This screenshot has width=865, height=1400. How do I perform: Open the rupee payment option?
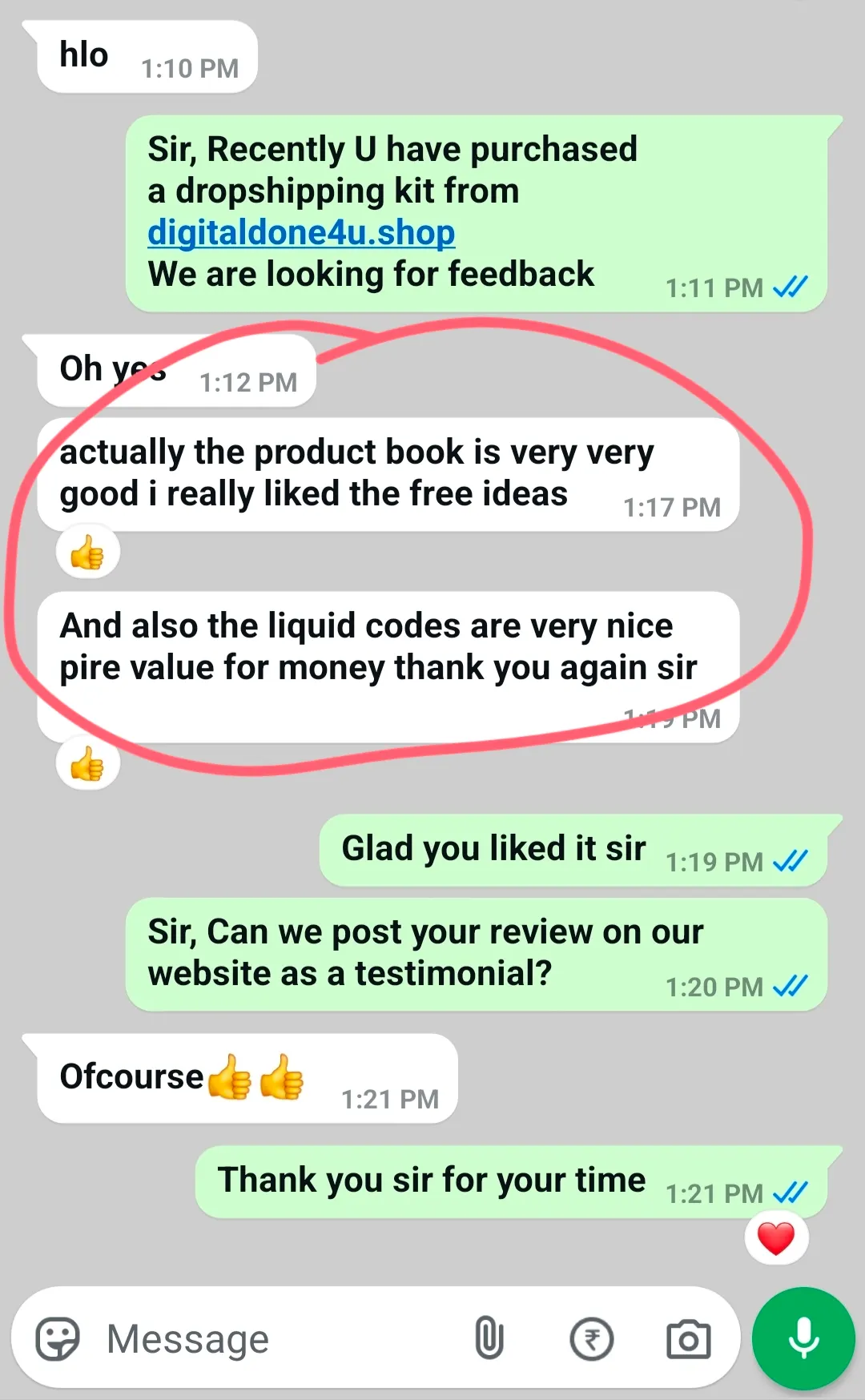[x=591, y=1339]
